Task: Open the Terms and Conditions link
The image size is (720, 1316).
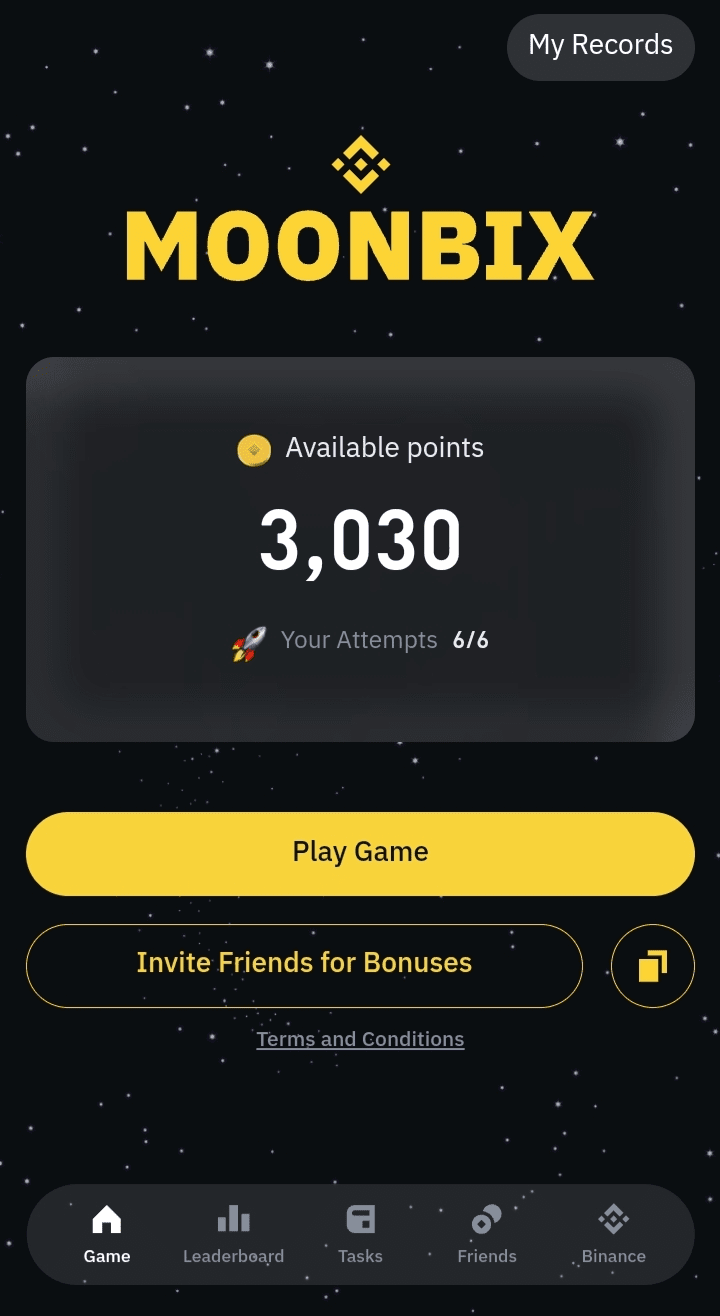Action: click(x=360, y=1039)
